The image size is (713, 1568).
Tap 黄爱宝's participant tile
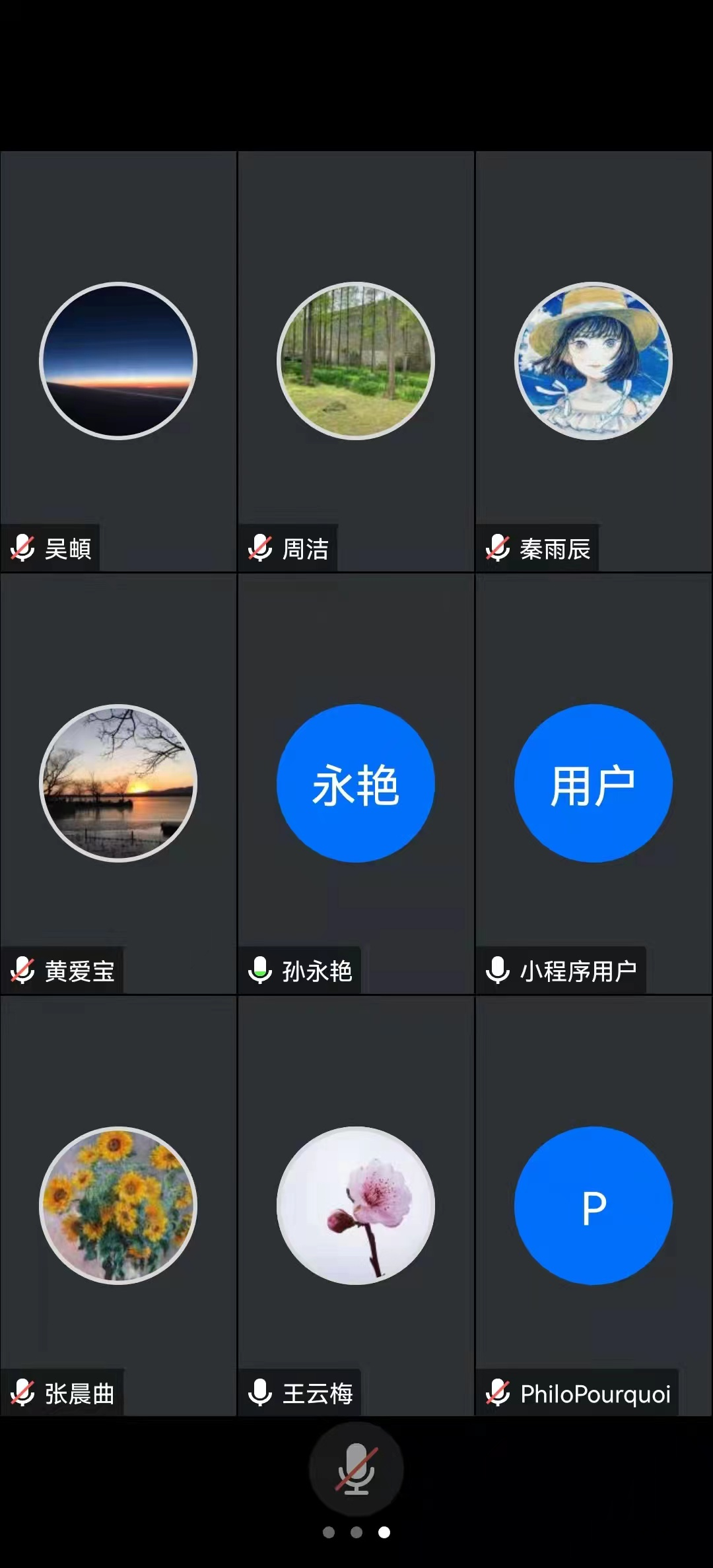point(118,783)
